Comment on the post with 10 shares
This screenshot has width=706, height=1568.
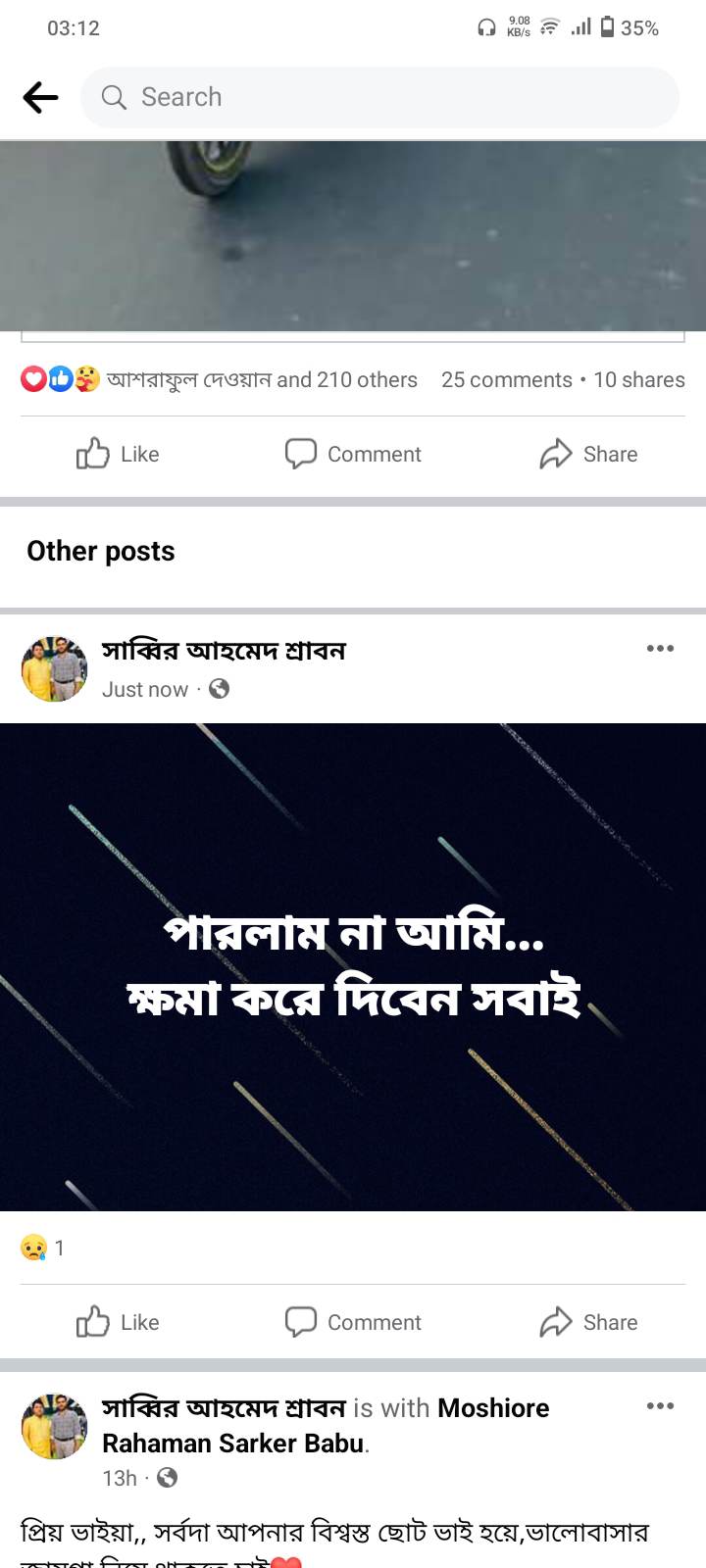pyautogui.click(x=353, y=454)
